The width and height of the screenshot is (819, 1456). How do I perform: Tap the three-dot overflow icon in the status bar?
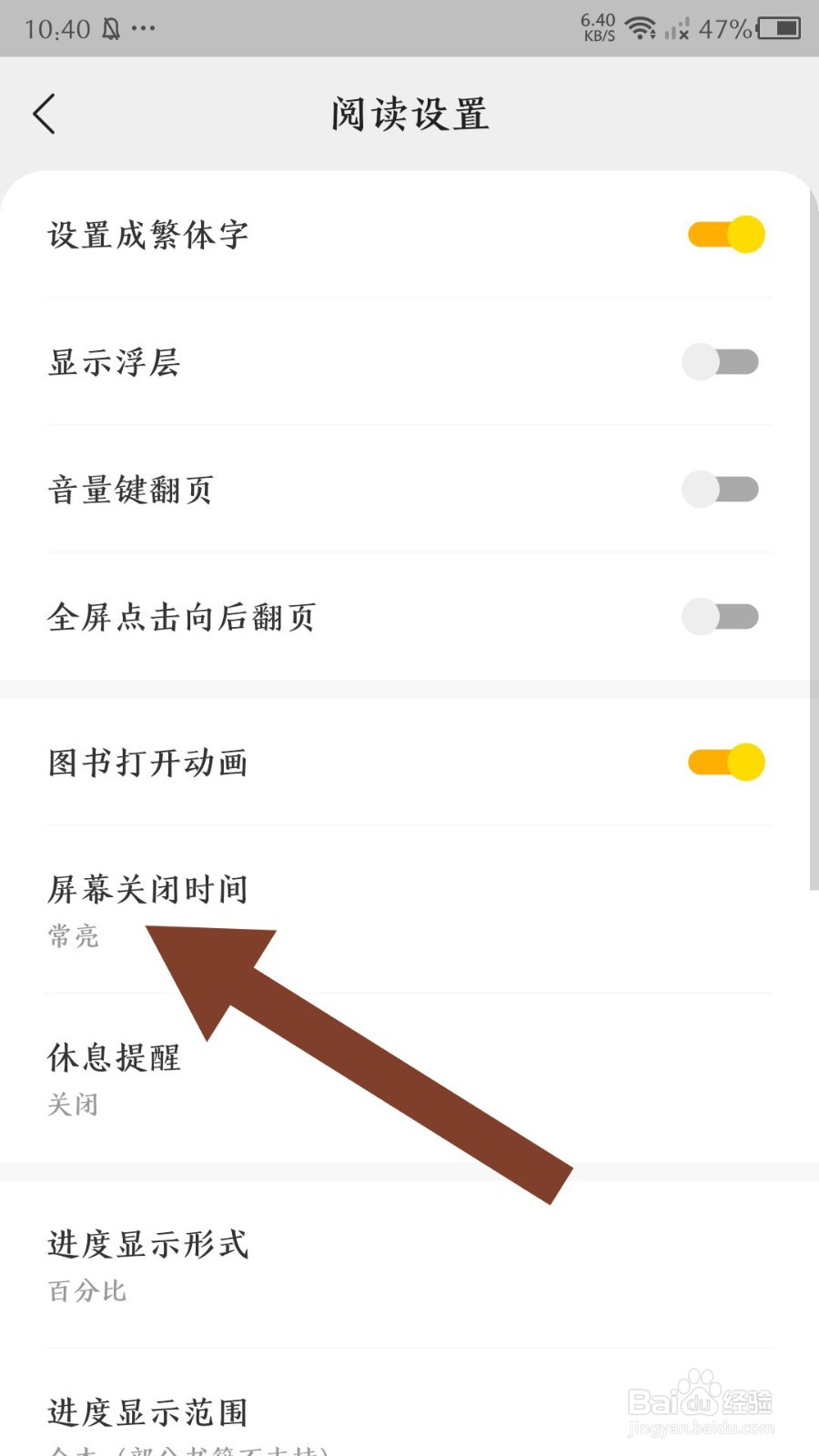tap(144, 30)
